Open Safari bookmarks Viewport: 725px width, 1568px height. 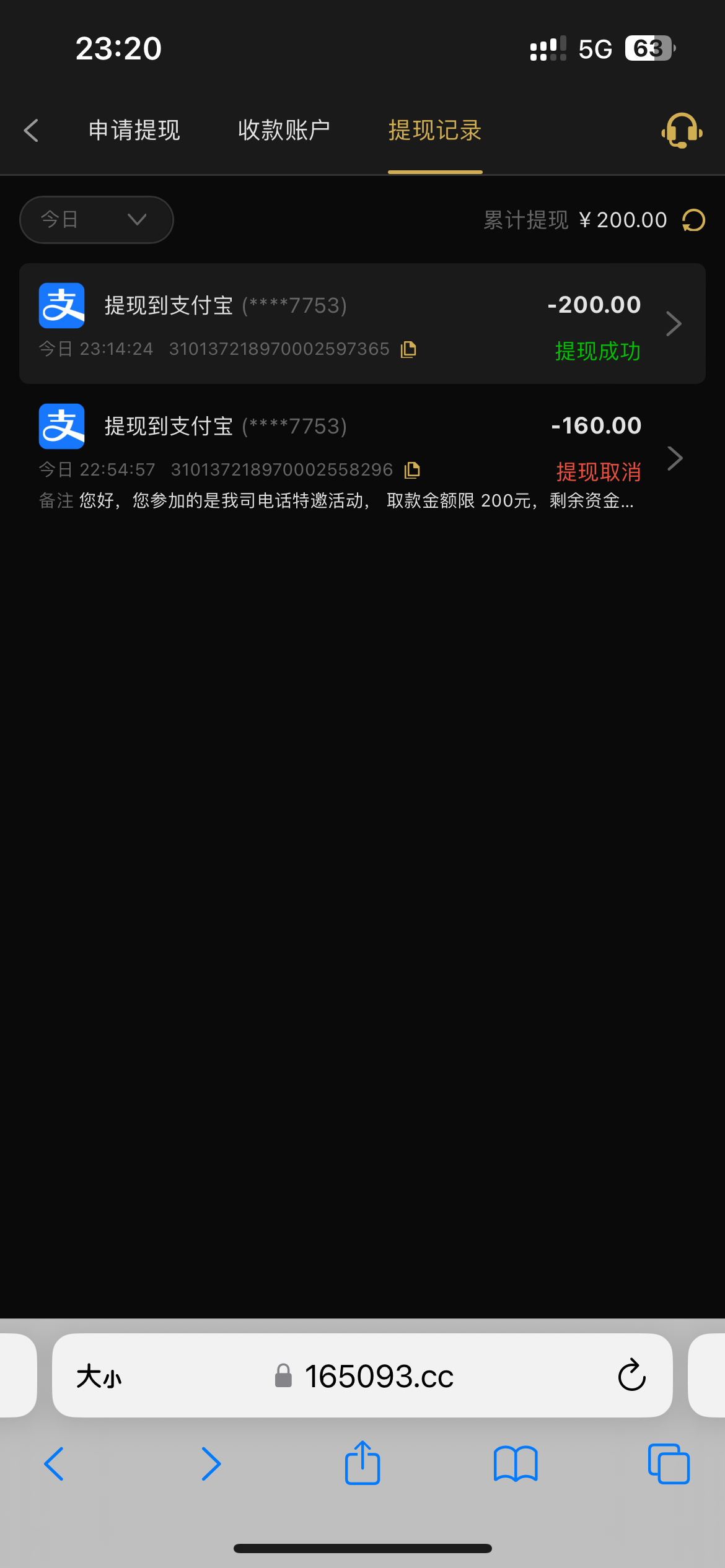coord(516,1464)
